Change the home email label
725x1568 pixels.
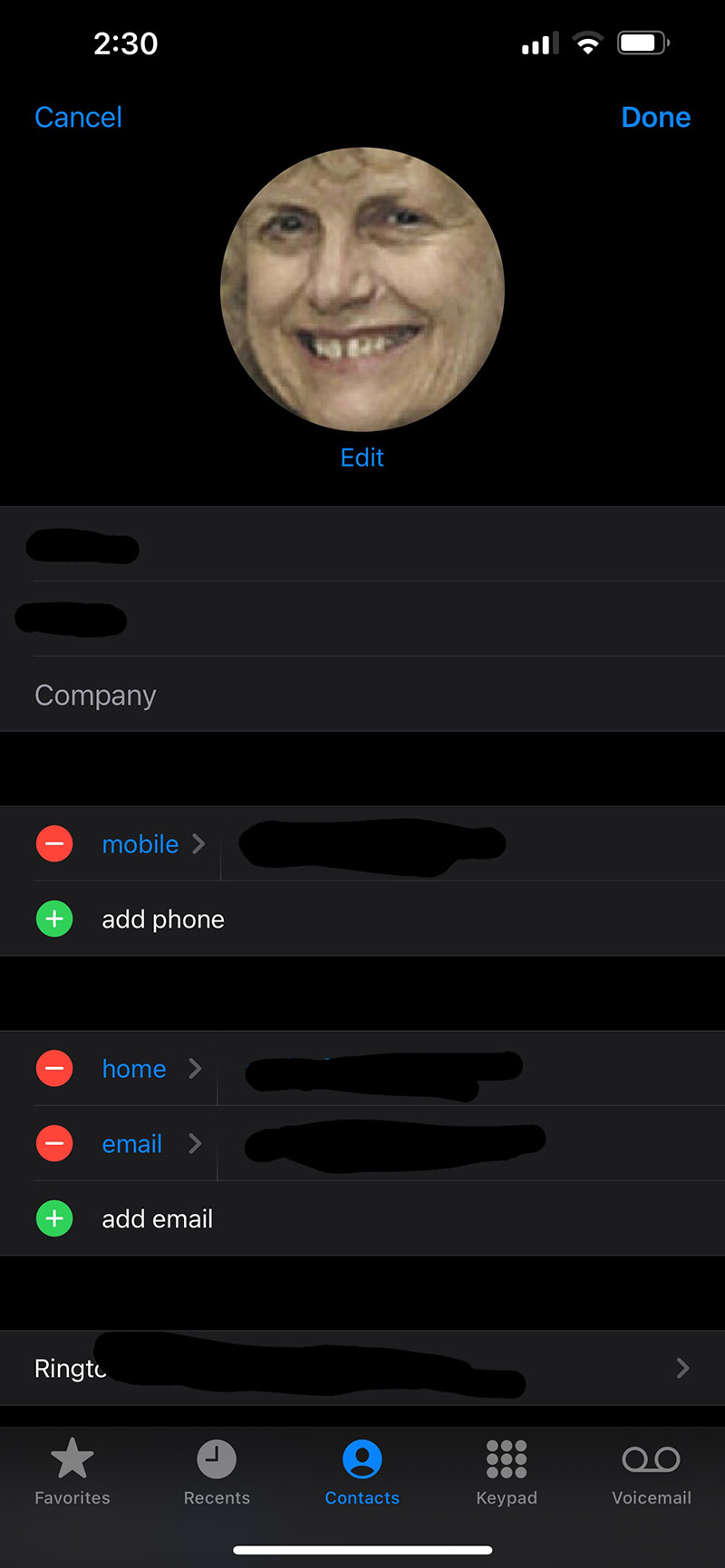click(x=151, y=1069)
